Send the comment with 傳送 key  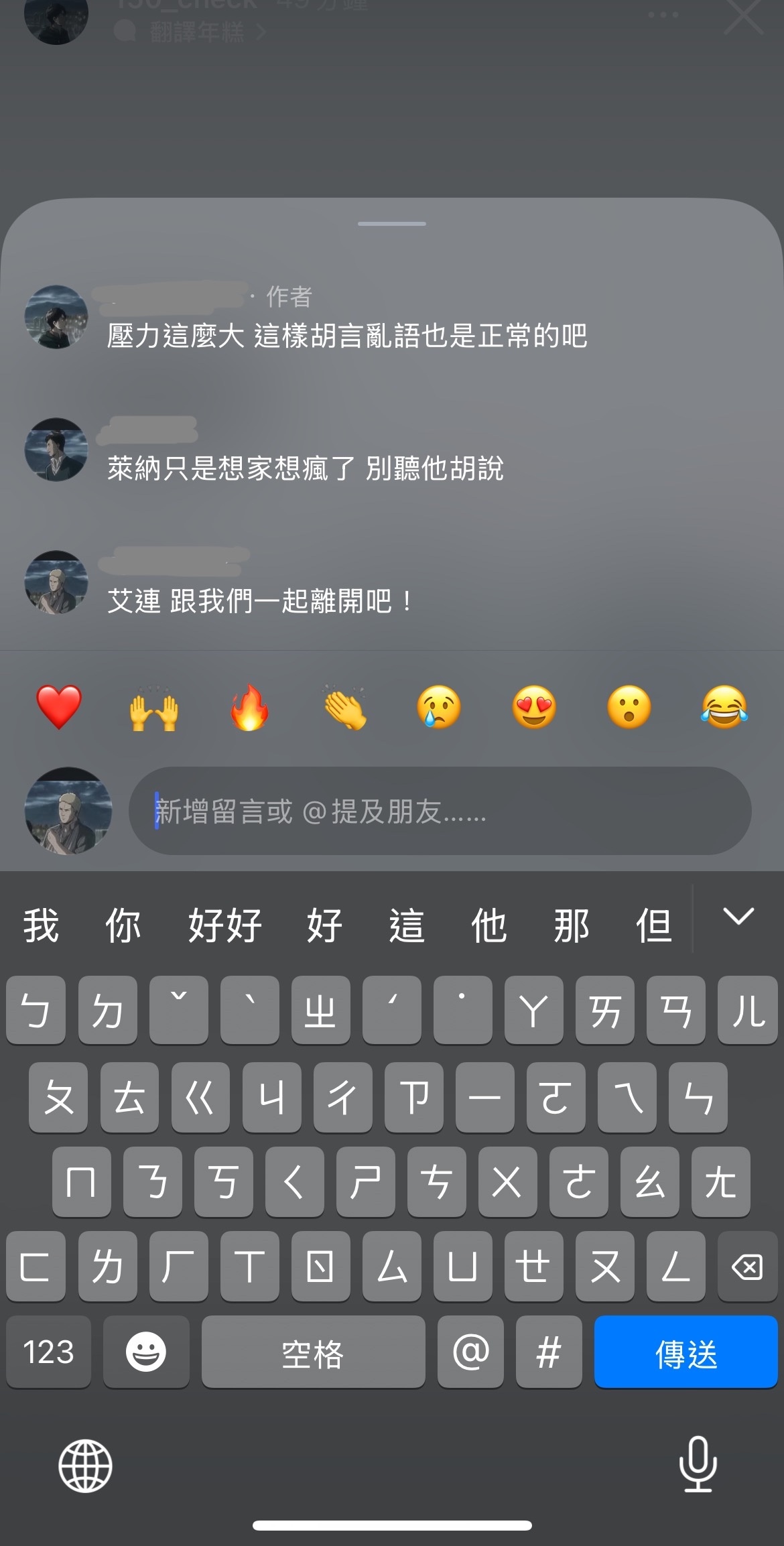point(685,1351)
